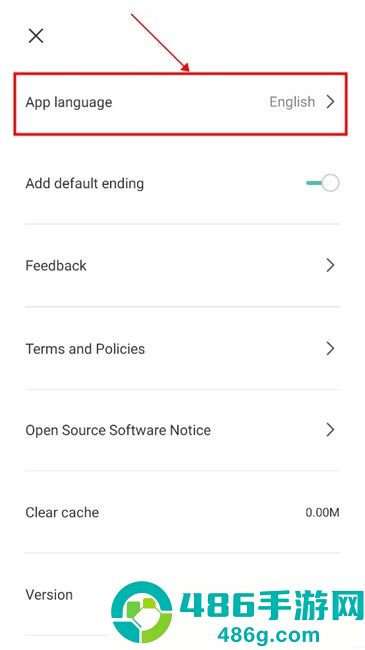View the Open Source Software Notice
Screen dimensions: 365x650
pyautogui.click(x=182, y=430)
